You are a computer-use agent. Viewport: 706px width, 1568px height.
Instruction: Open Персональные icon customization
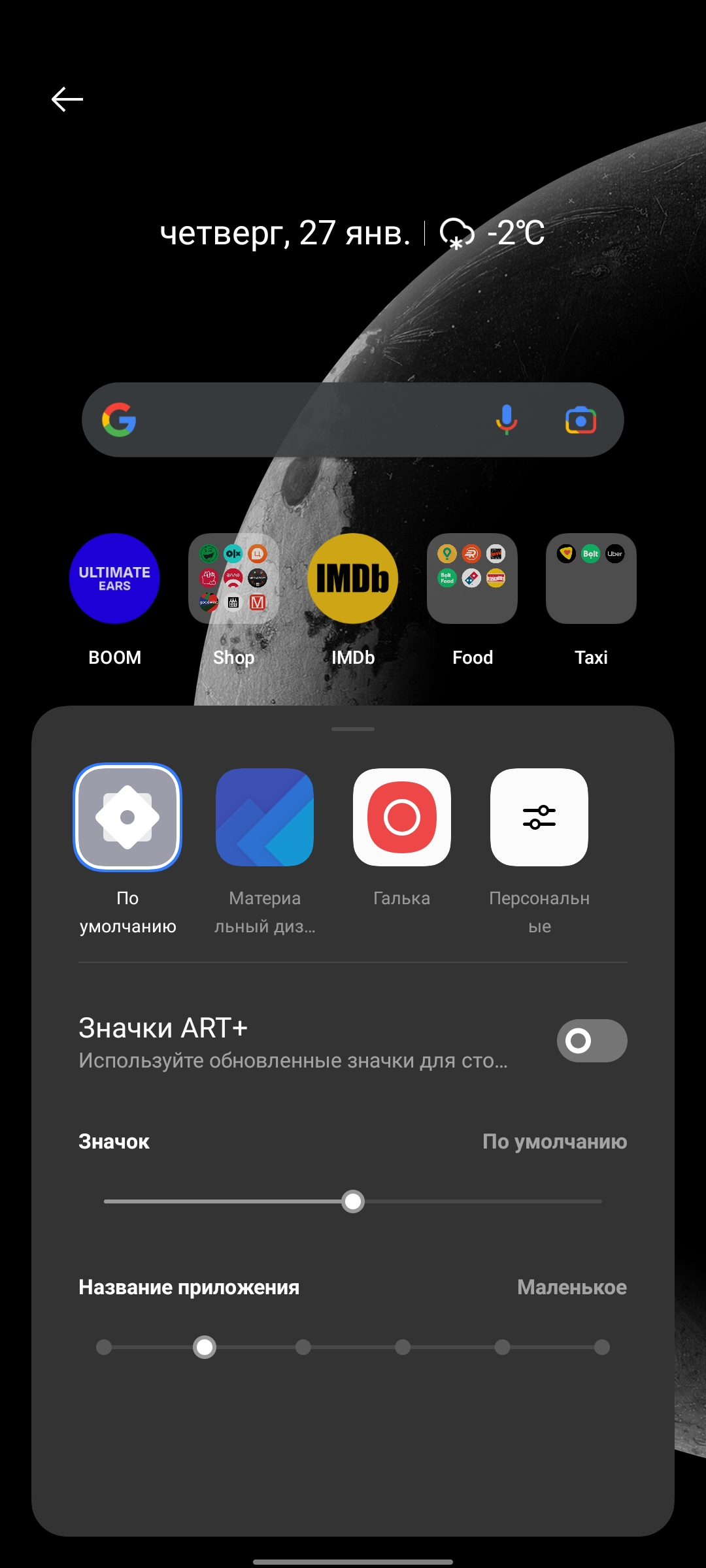coord(539,817)
